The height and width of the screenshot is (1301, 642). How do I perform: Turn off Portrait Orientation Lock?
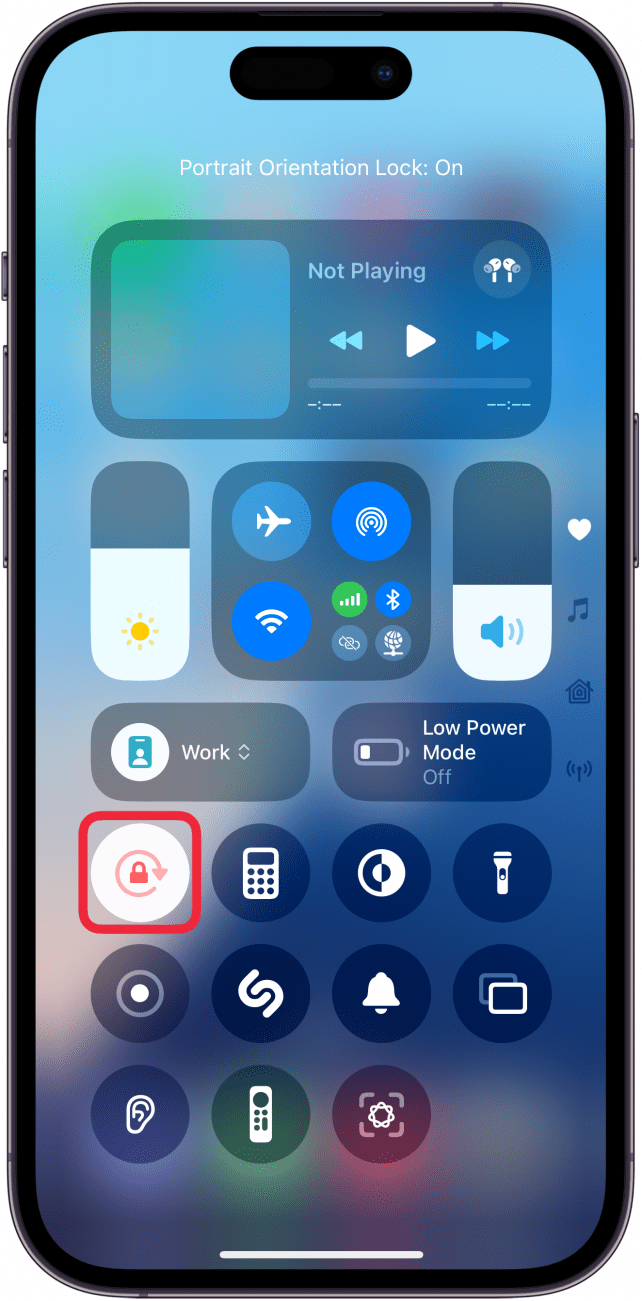pyautogui.click(x=140, y=873)
